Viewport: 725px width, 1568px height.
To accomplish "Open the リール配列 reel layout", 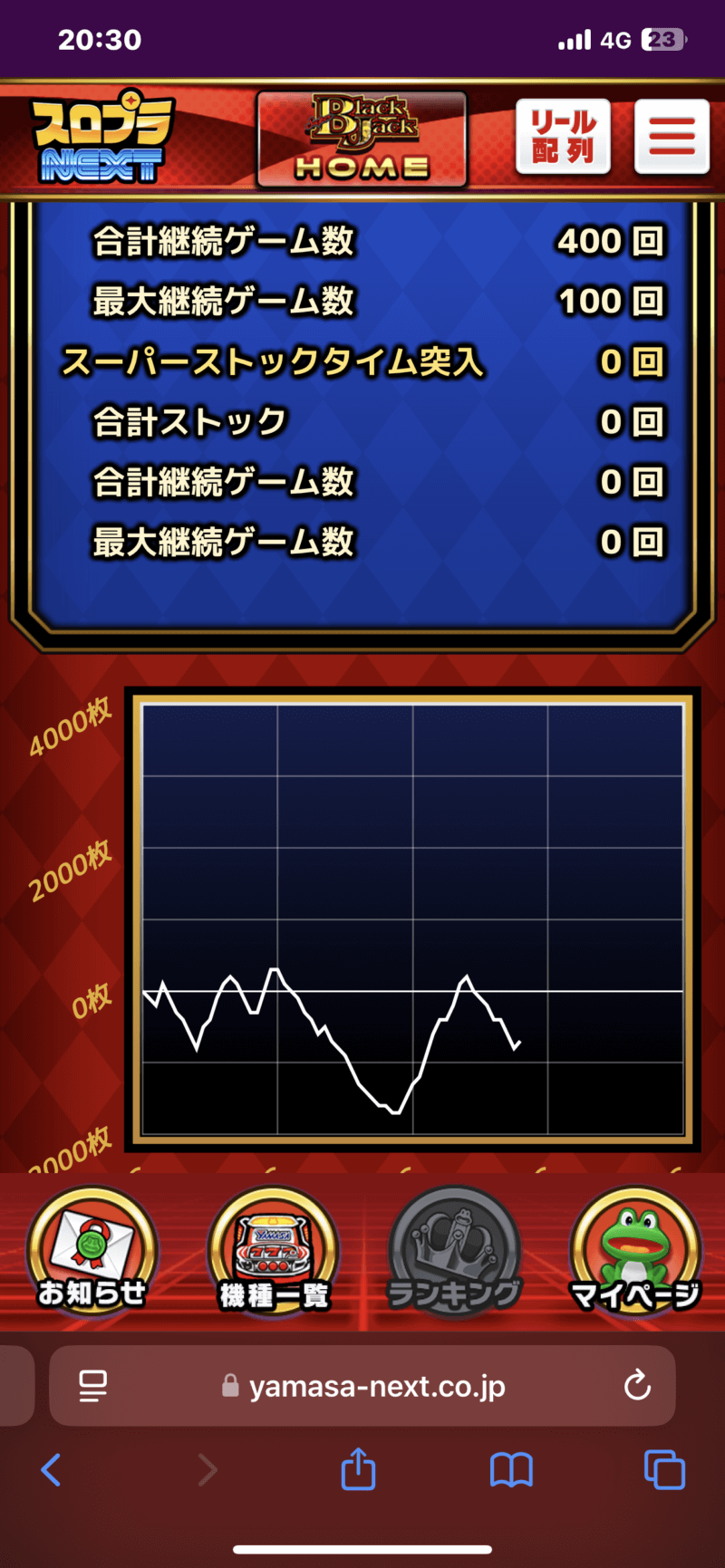I will click(x=563, y=137).
